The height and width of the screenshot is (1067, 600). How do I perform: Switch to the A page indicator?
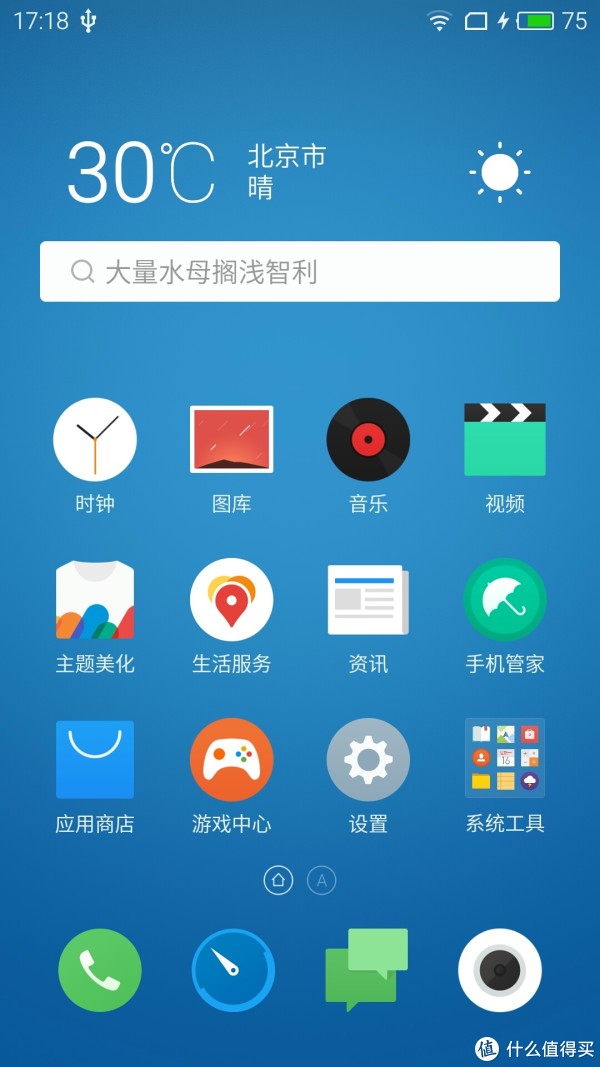322,881
